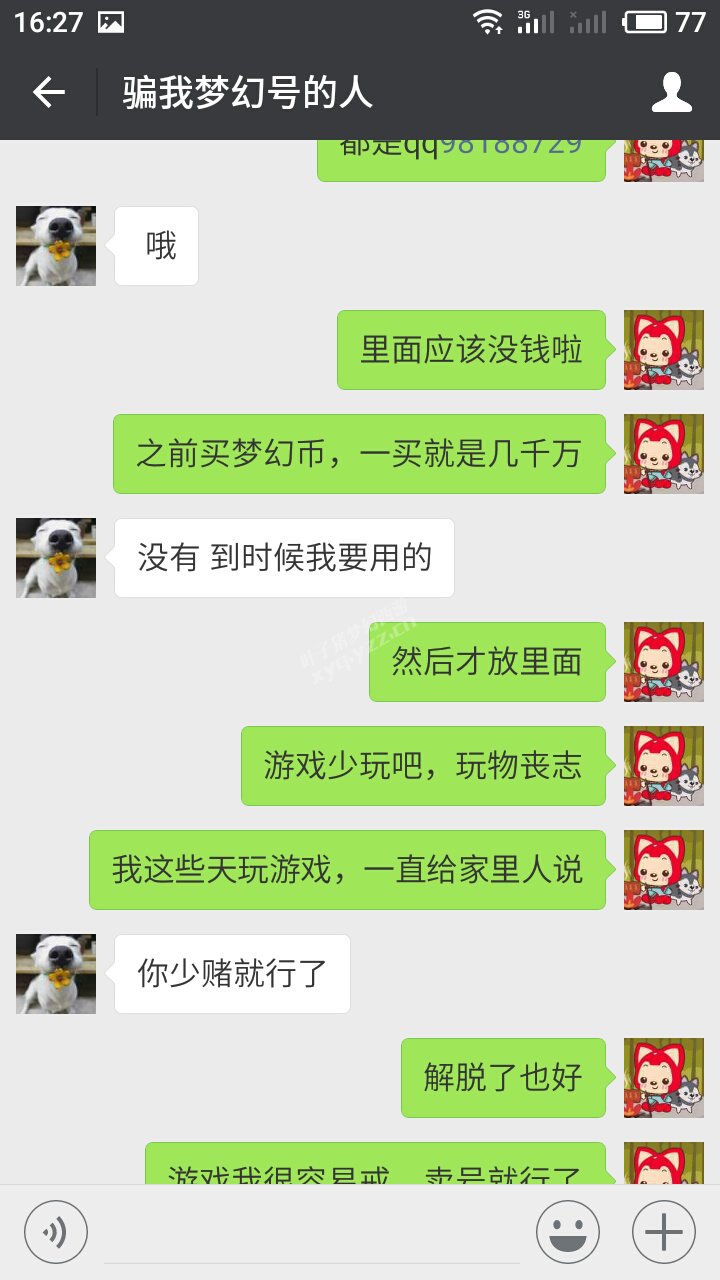This screenshot has height=1280, width=720.
Task: Open the plus attachment menu
Action: tap(664, 1232)
